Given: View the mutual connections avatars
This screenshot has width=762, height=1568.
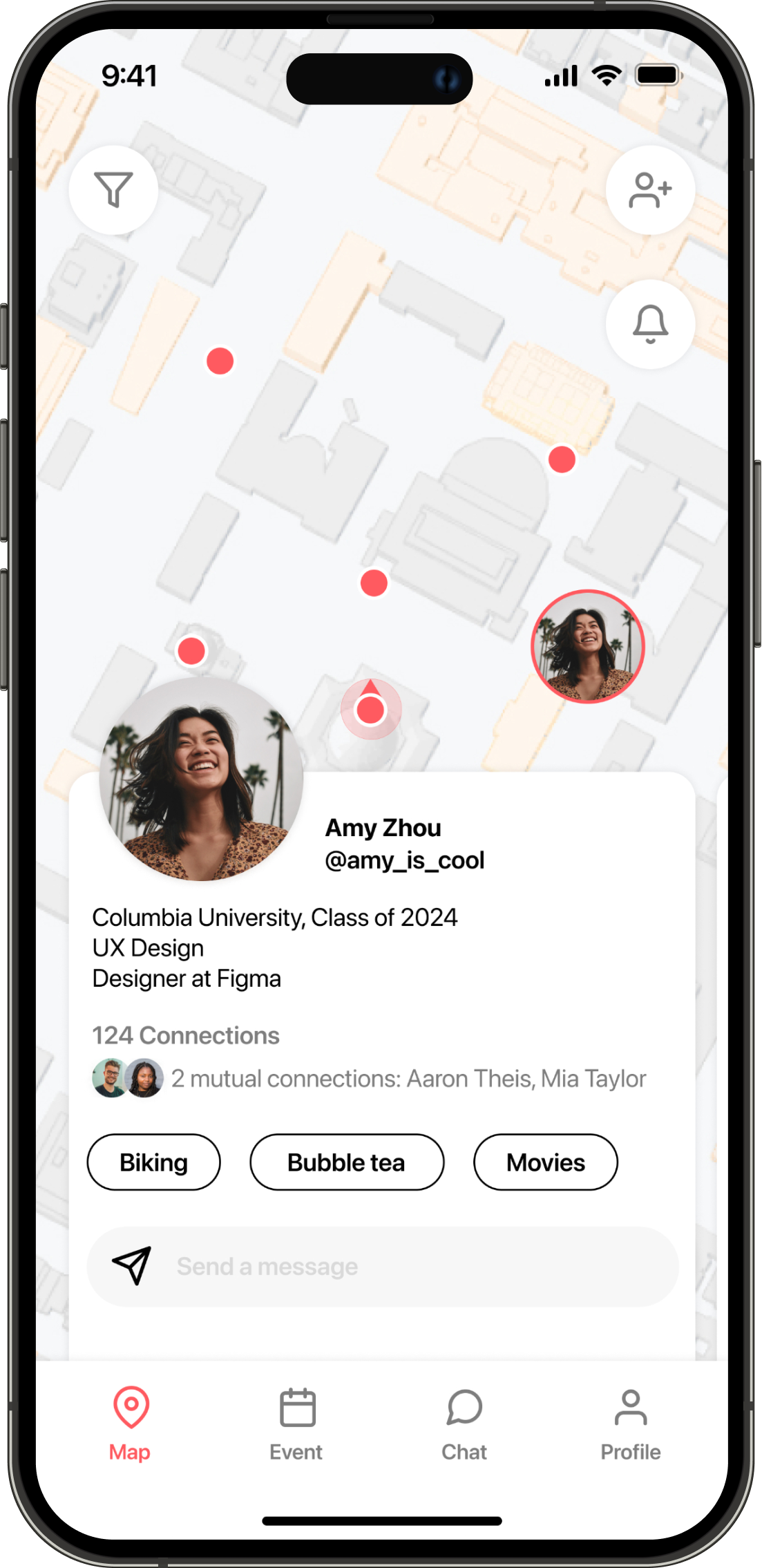Looking at the screenshot, I should tap(128, 1078).
